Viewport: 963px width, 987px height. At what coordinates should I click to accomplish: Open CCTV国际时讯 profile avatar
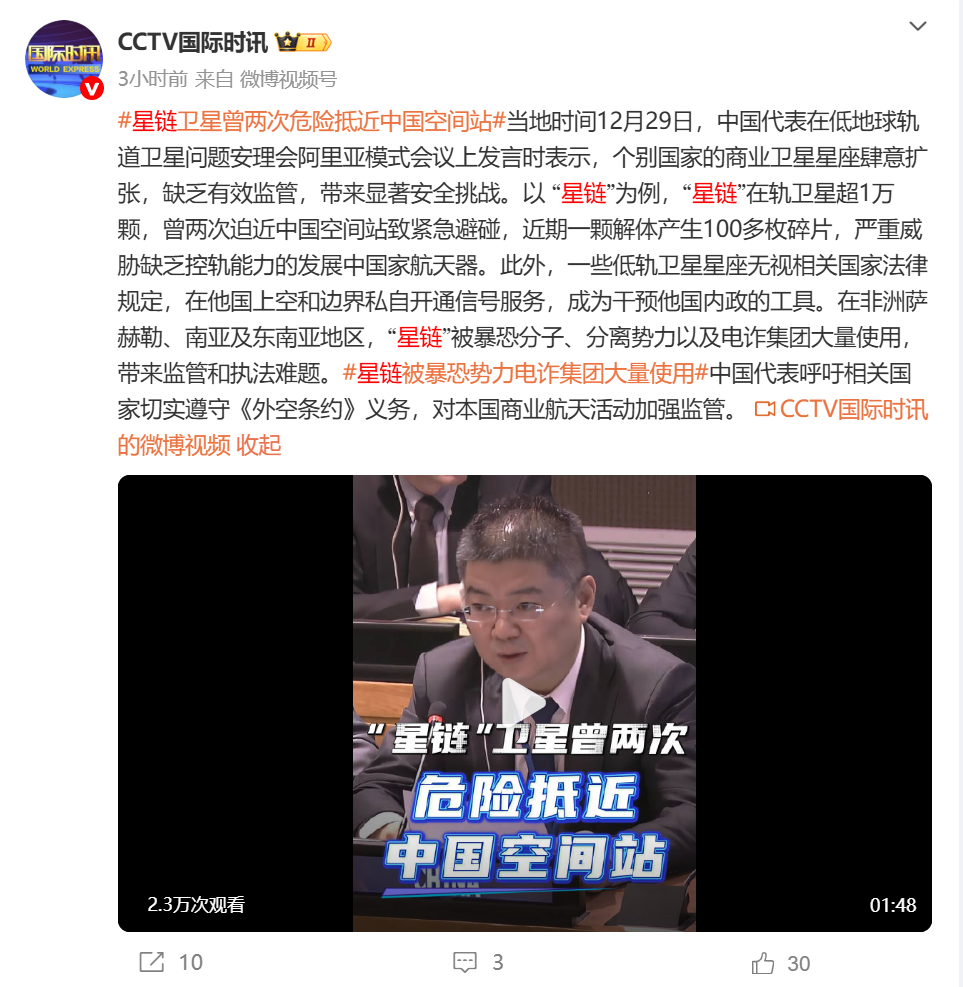pos(65,59)
